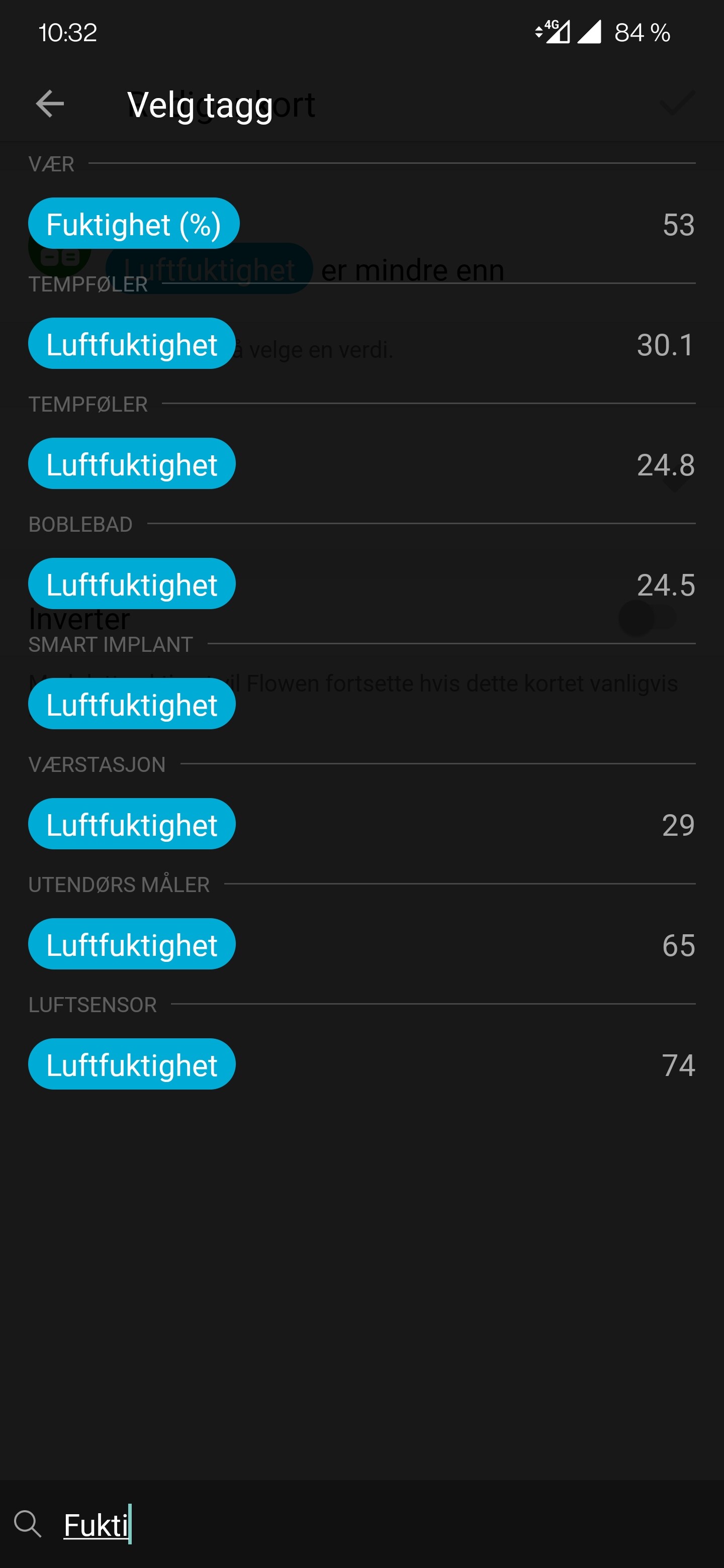This screenshot has height=1568, width=724.
Task: Choose the Luftfuktighet tag showing 30.1
Action: pyautogui.click(x=132, y=344)
